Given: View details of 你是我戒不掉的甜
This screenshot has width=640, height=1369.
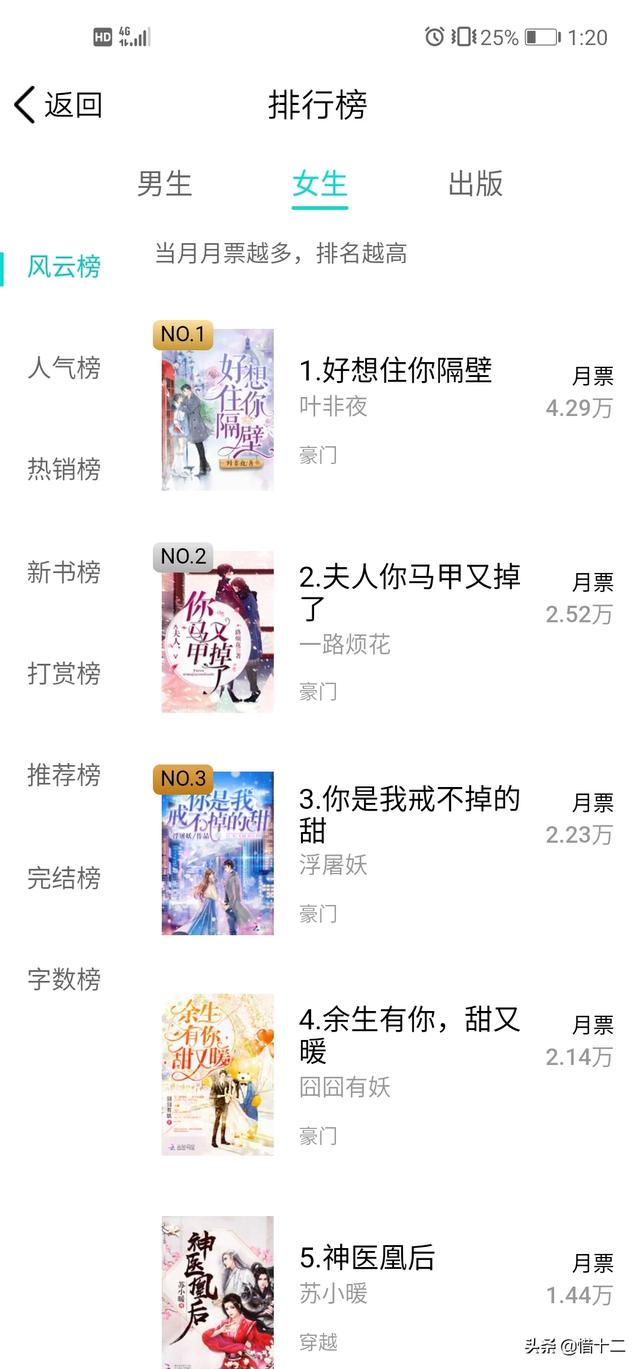Looking at the screenshot, I should click(x=410, y=813).
